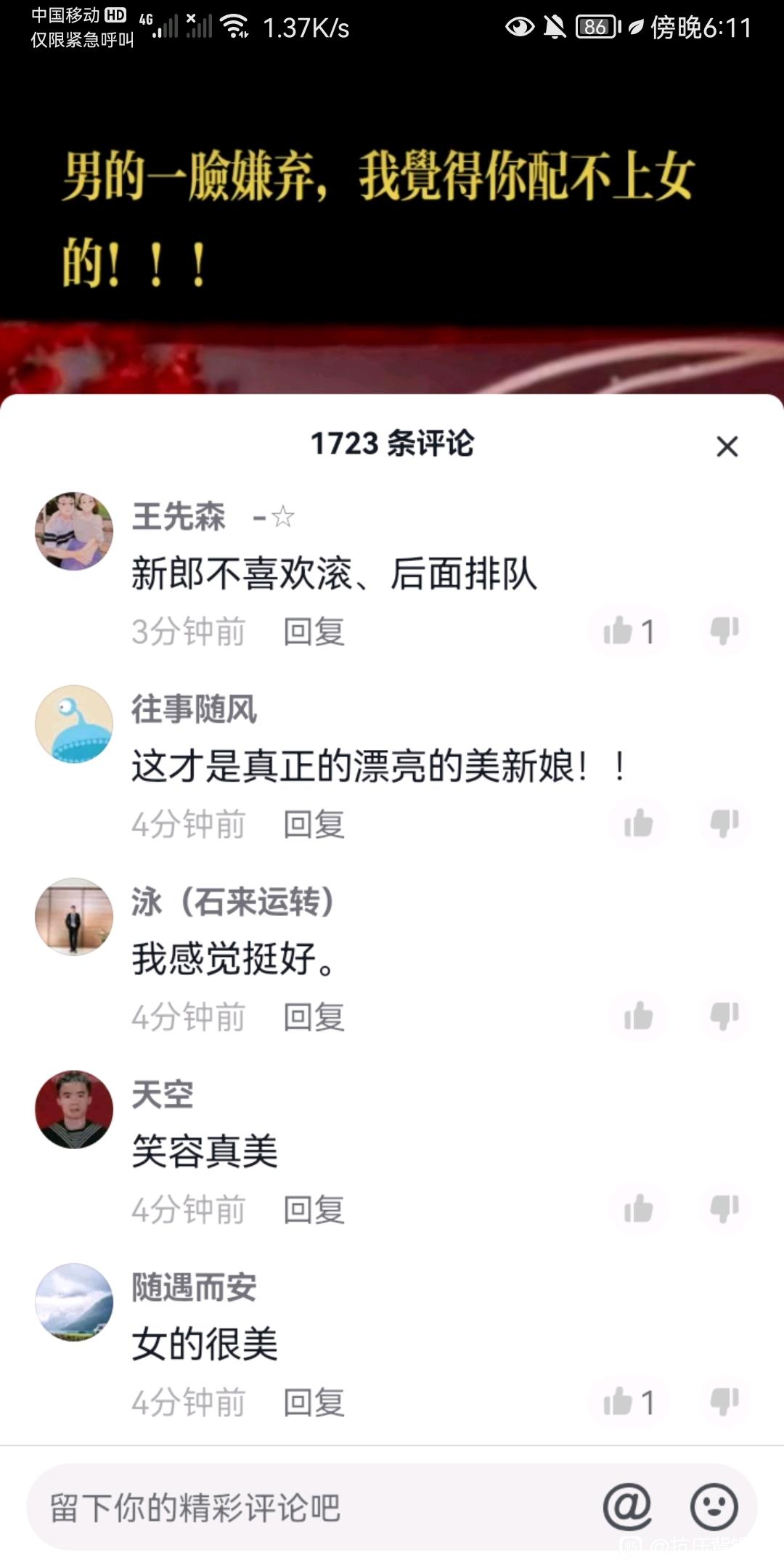Close the comments panel
This screenshot has height=1568, width=784.
(727, 446)
